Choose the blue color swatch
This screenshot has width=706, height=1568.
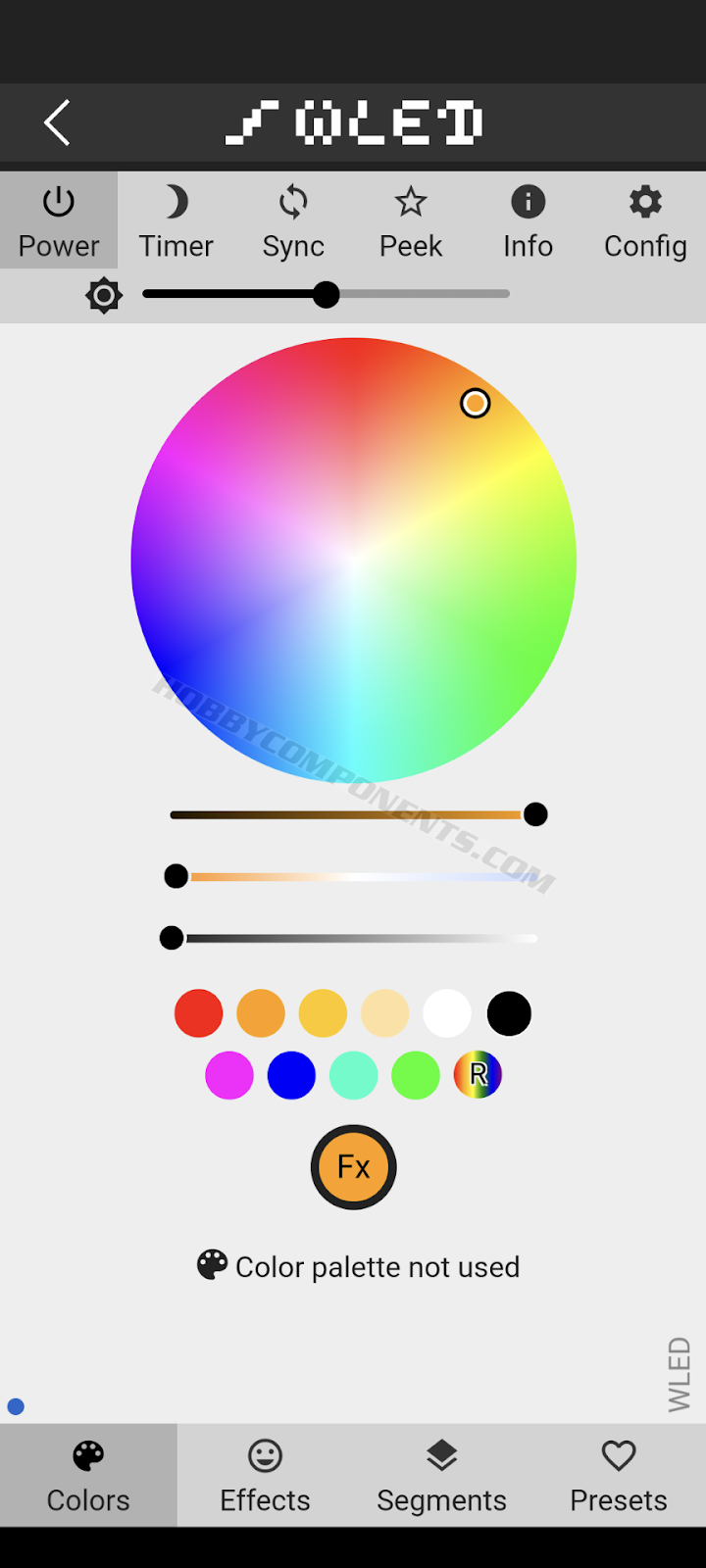291,1075
